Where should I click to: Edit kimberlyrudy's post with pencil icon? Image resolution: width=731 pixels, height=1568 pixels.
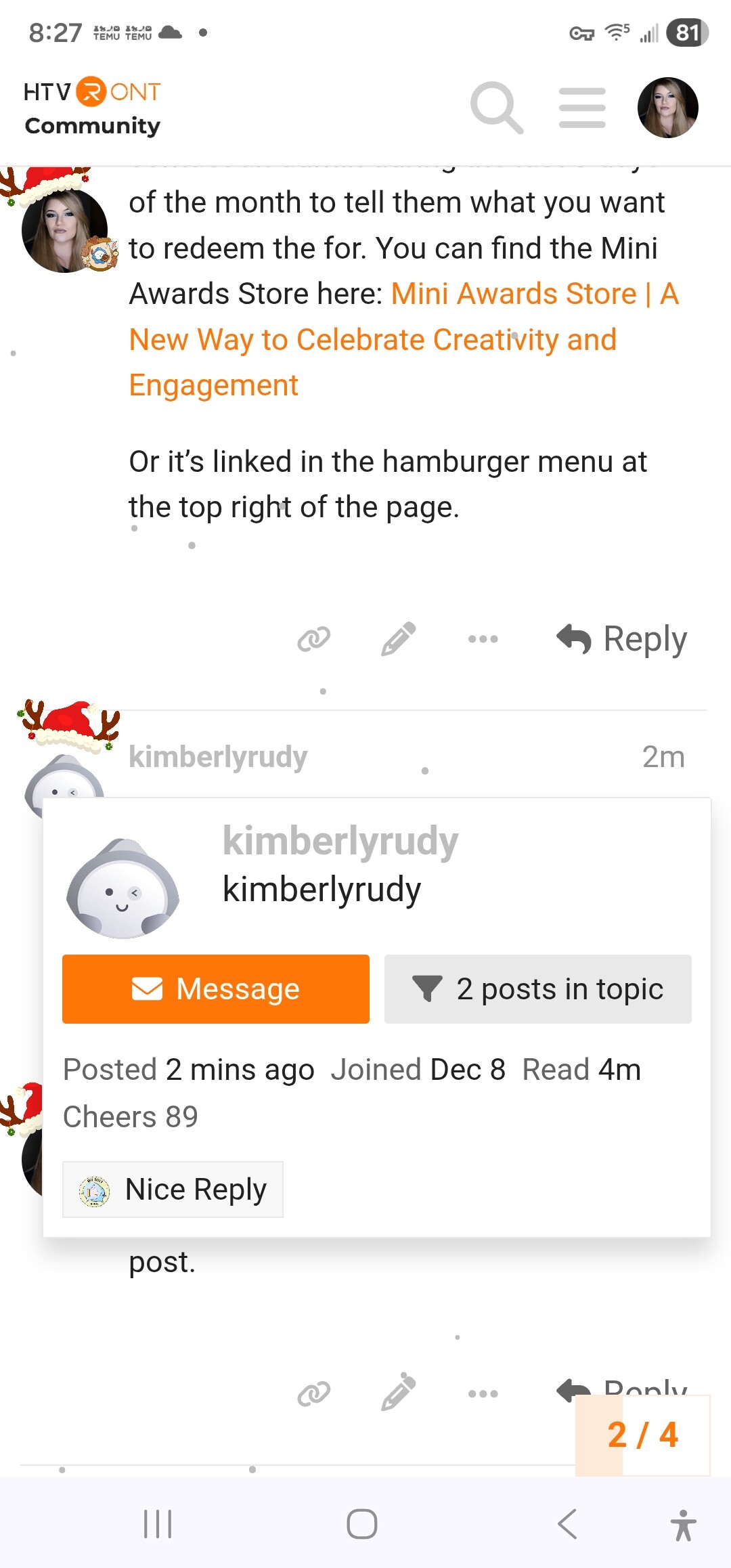[398, 1393]
